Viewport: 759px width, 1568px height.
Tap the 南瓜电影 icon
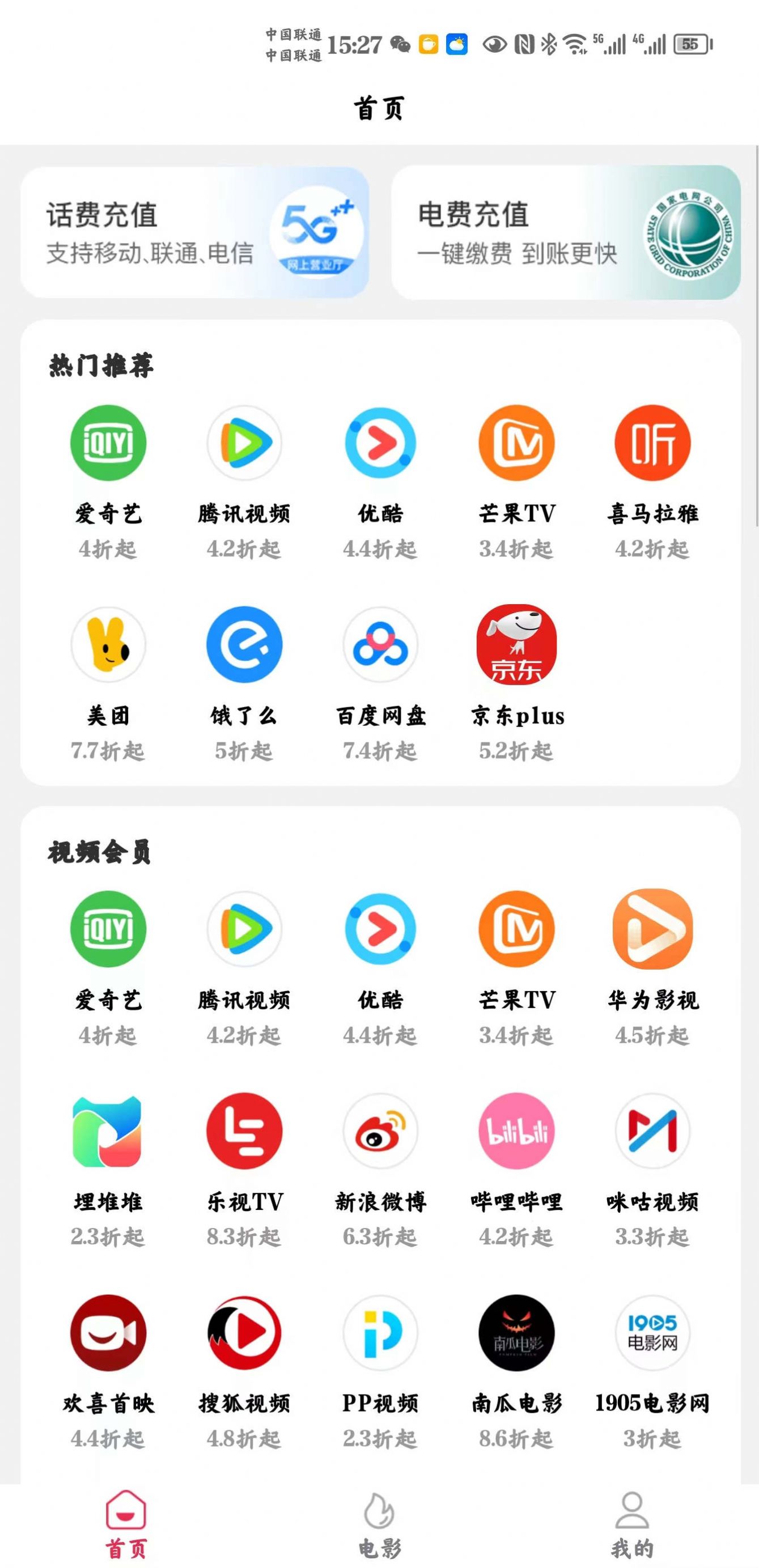coord(516,1333)
